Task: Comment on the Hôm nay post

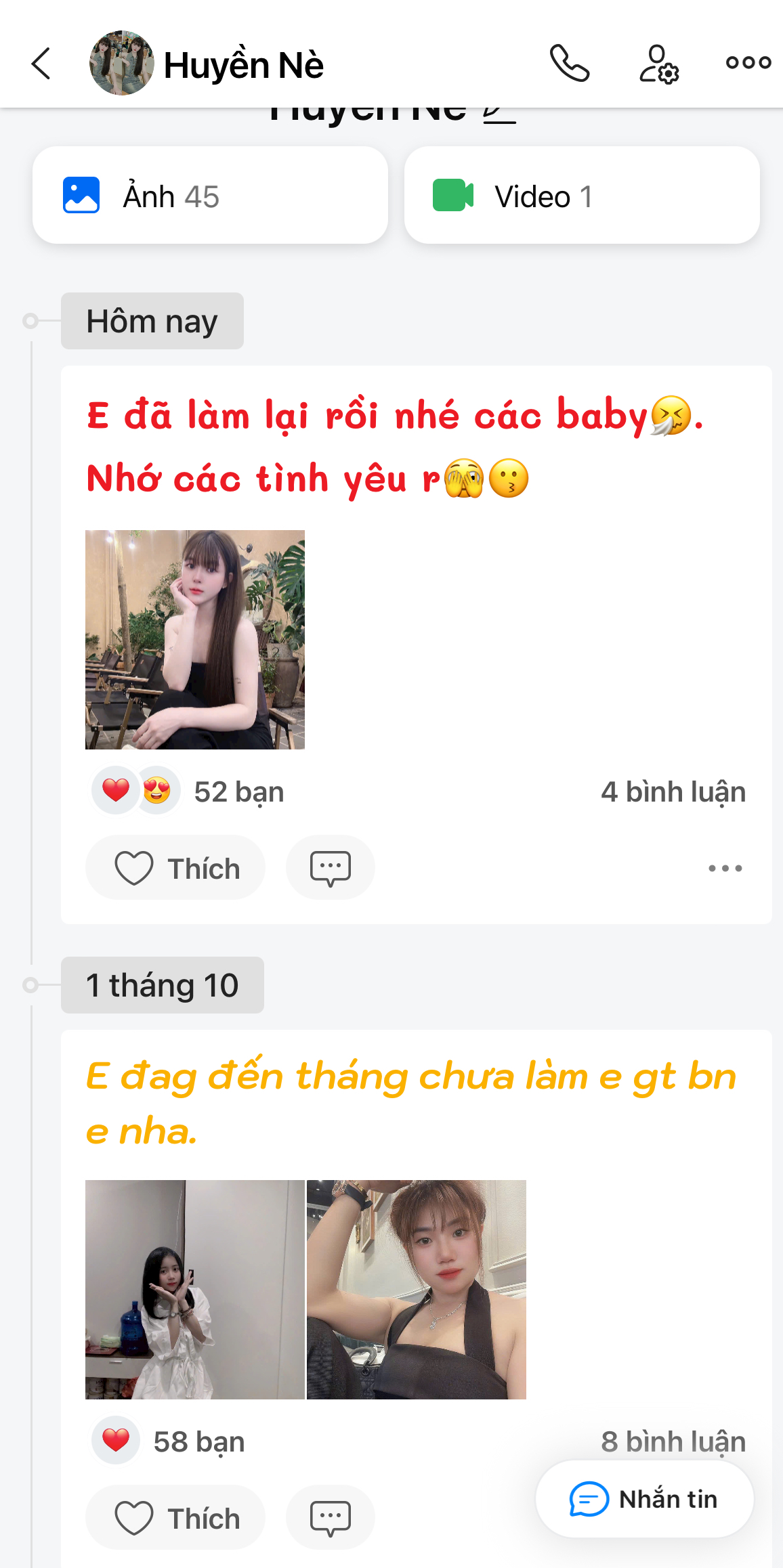Action: tap(331, 868)
